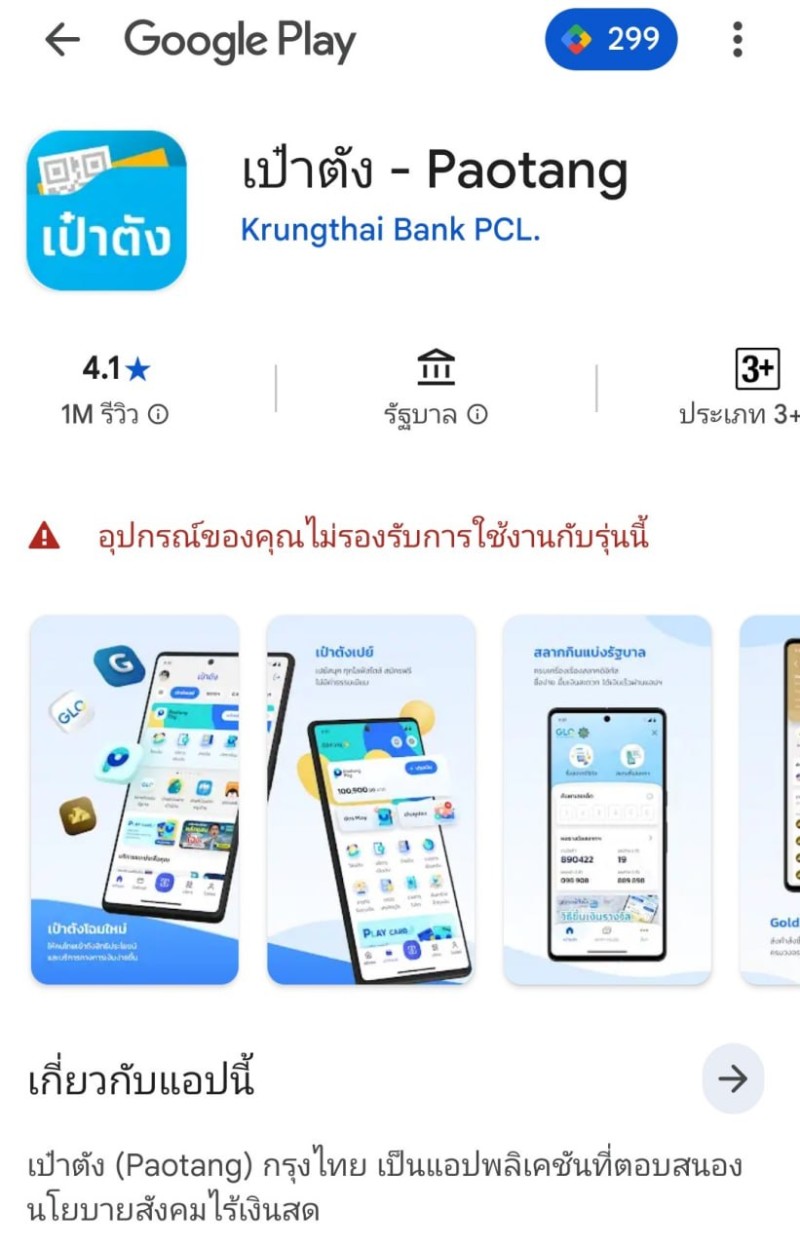This screenshot has width=800, height=1247.
Task: Open the three-dot overflow menu
Action: [737, 40]
